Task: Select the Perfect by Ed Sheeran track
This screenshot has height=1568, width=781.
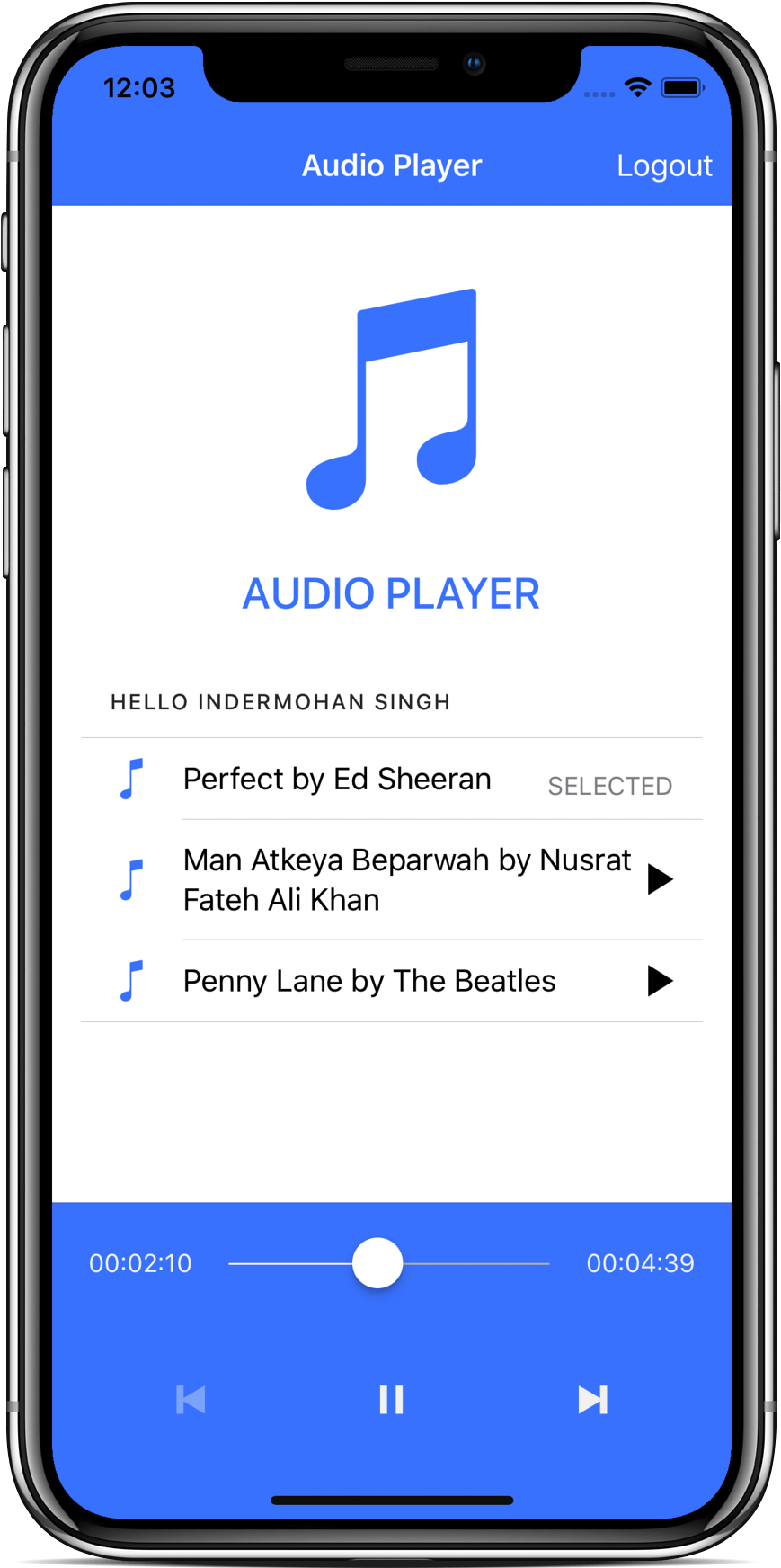Action: [x=337, y=779]
